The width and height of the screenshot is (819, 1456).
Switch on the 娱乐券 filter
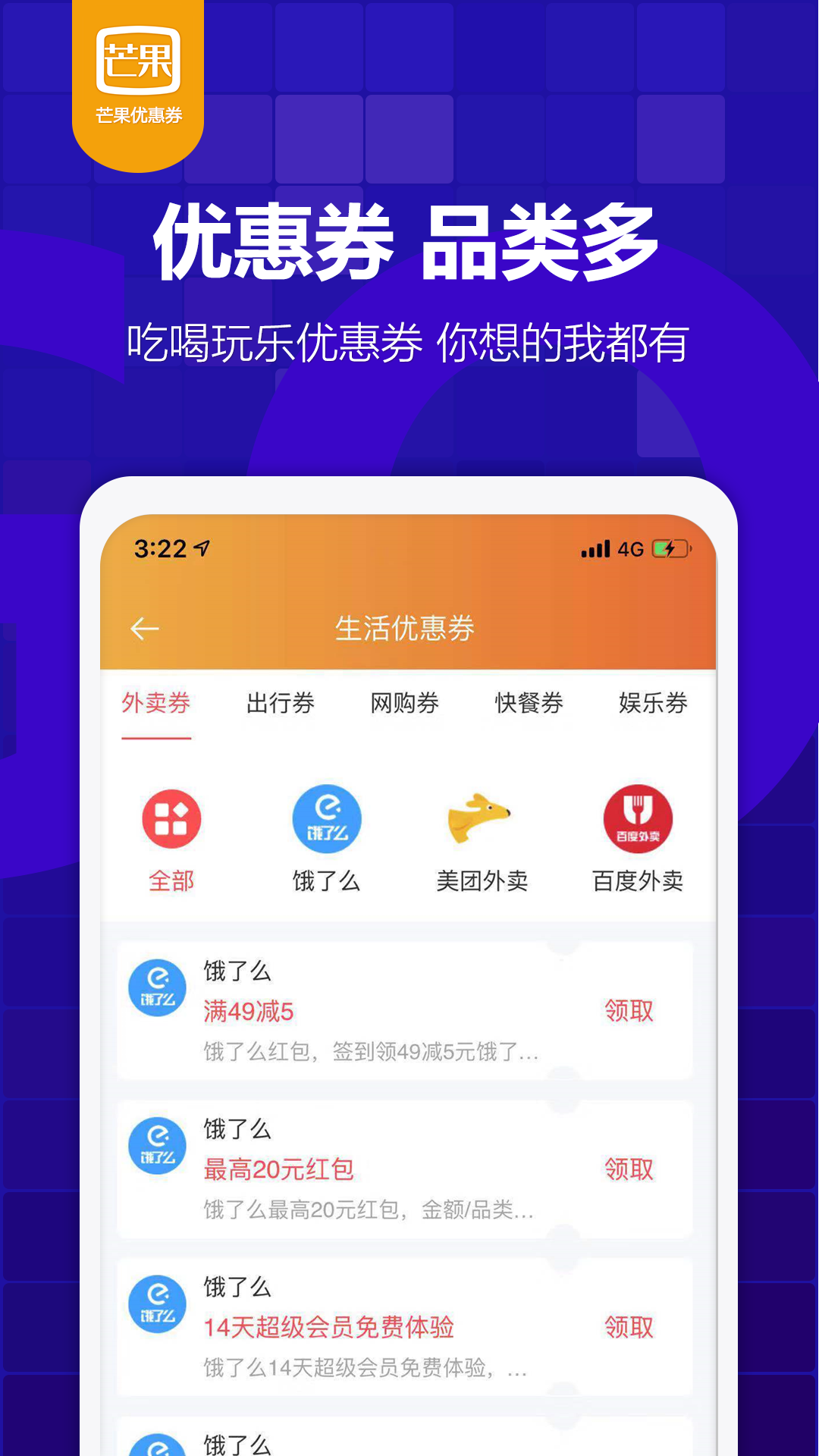(x=653, y=703)
